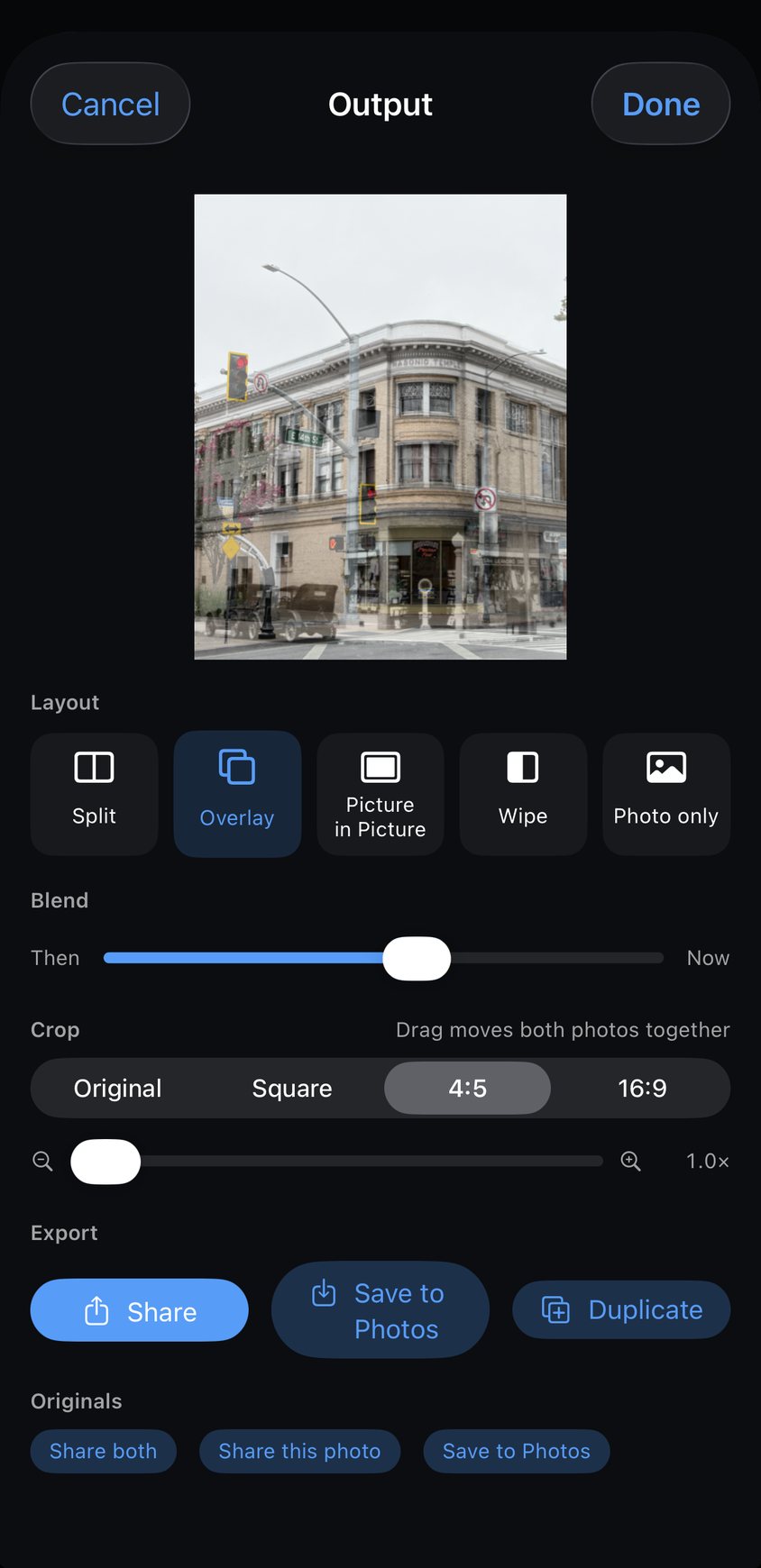Viewport: 761px width, 1568px height.
Task: Tap the crop zoom slider handle
Action: pyautogui.click(x=105, y=1161)
